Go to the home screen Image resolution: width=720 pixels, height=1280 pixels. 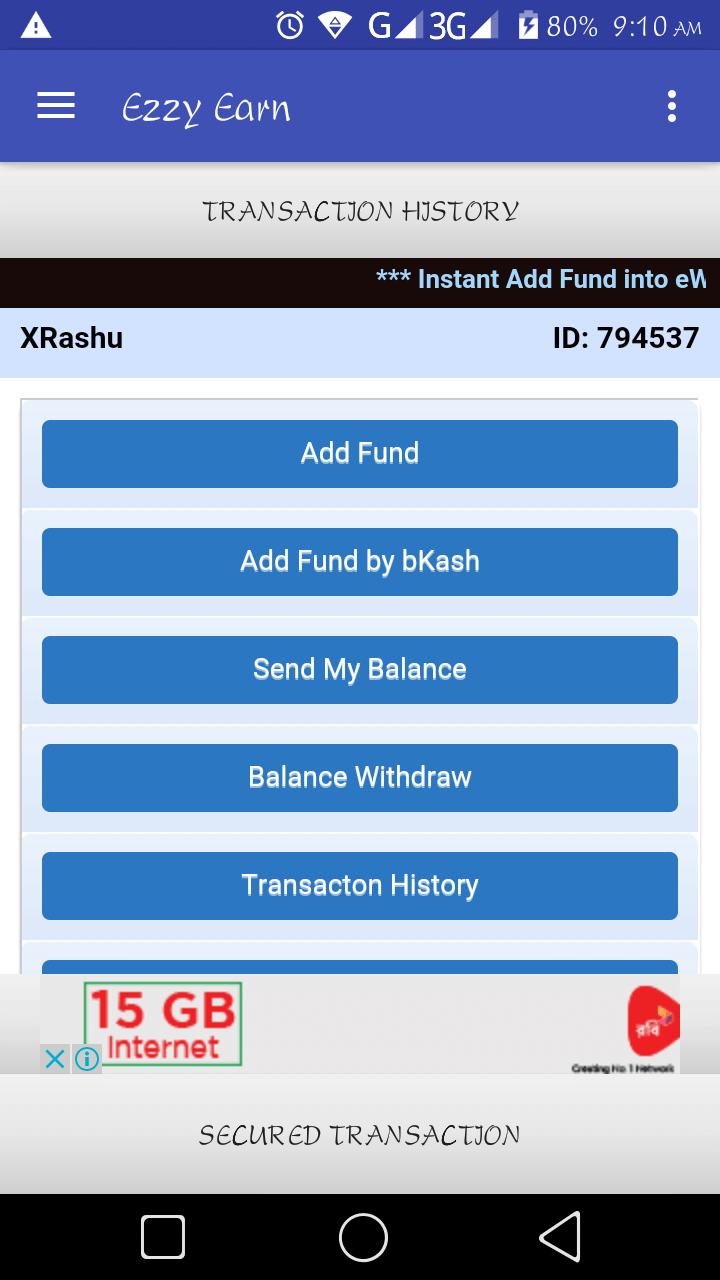pyautogui.click(x=363, y=1238)
